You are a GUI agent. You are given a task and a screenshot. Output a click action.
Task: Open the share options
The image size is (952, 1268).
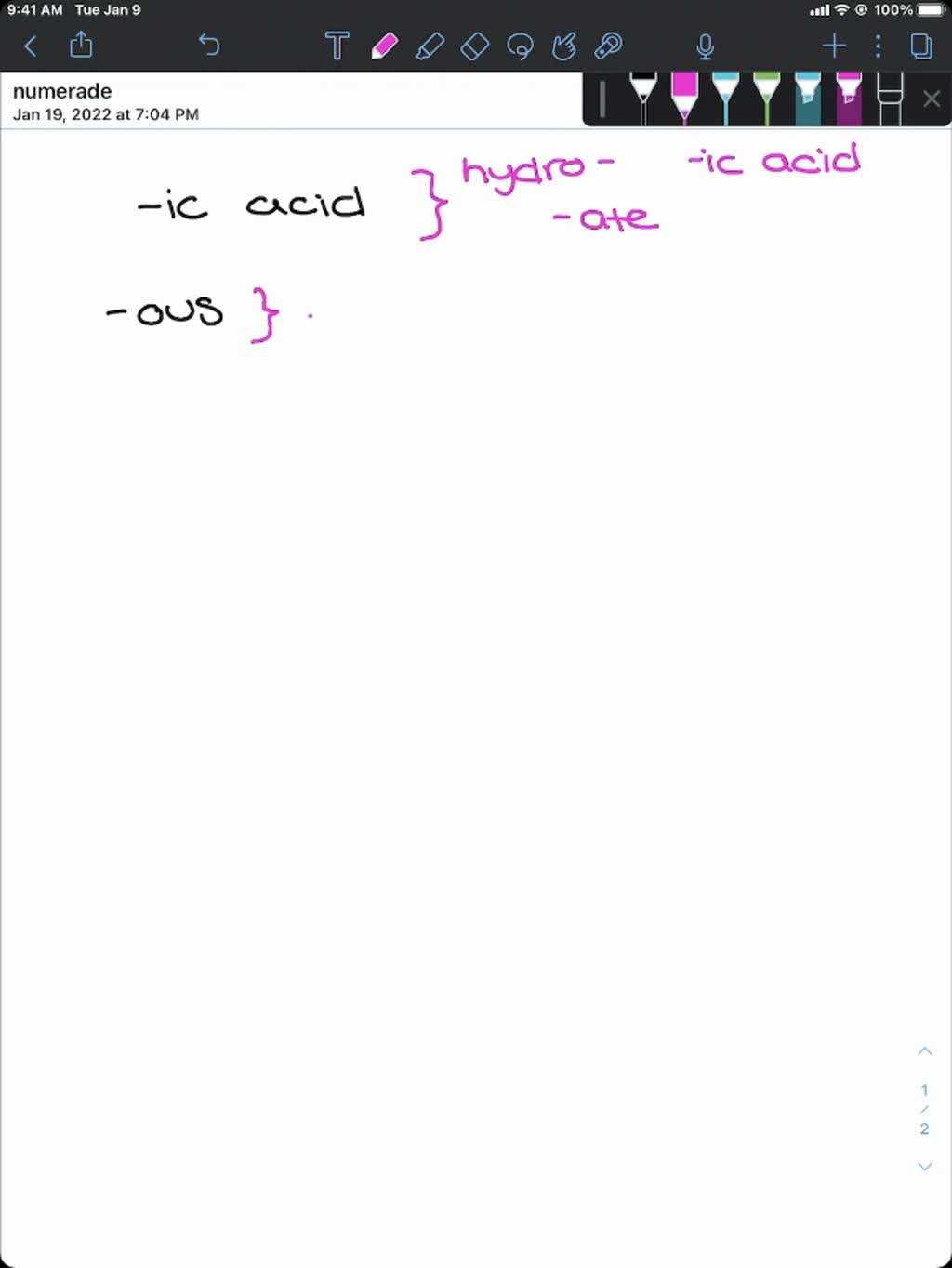(81, 46)
